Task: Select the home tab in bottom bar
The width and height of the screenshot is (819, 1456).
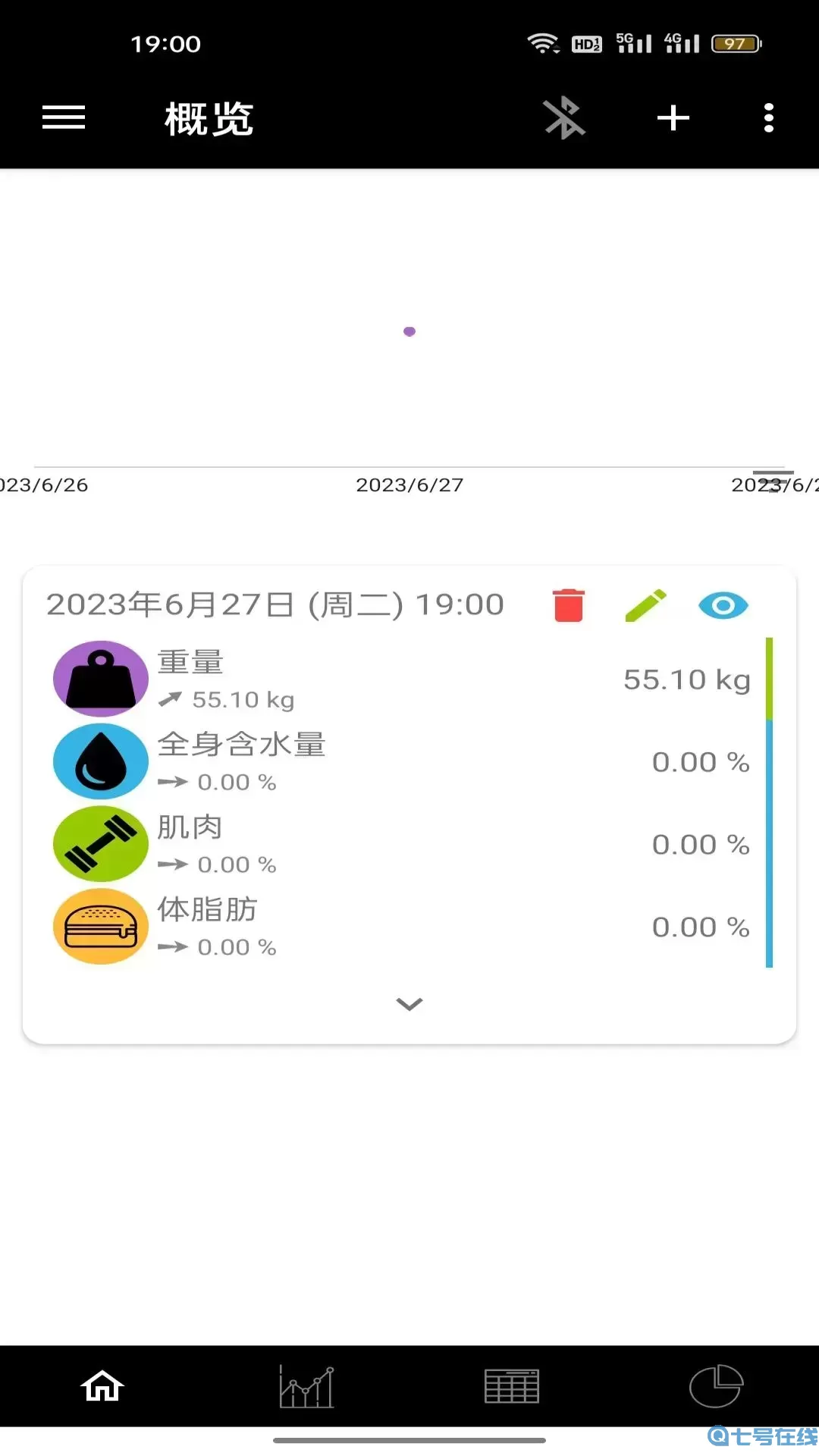Action: pos(102,1385)
